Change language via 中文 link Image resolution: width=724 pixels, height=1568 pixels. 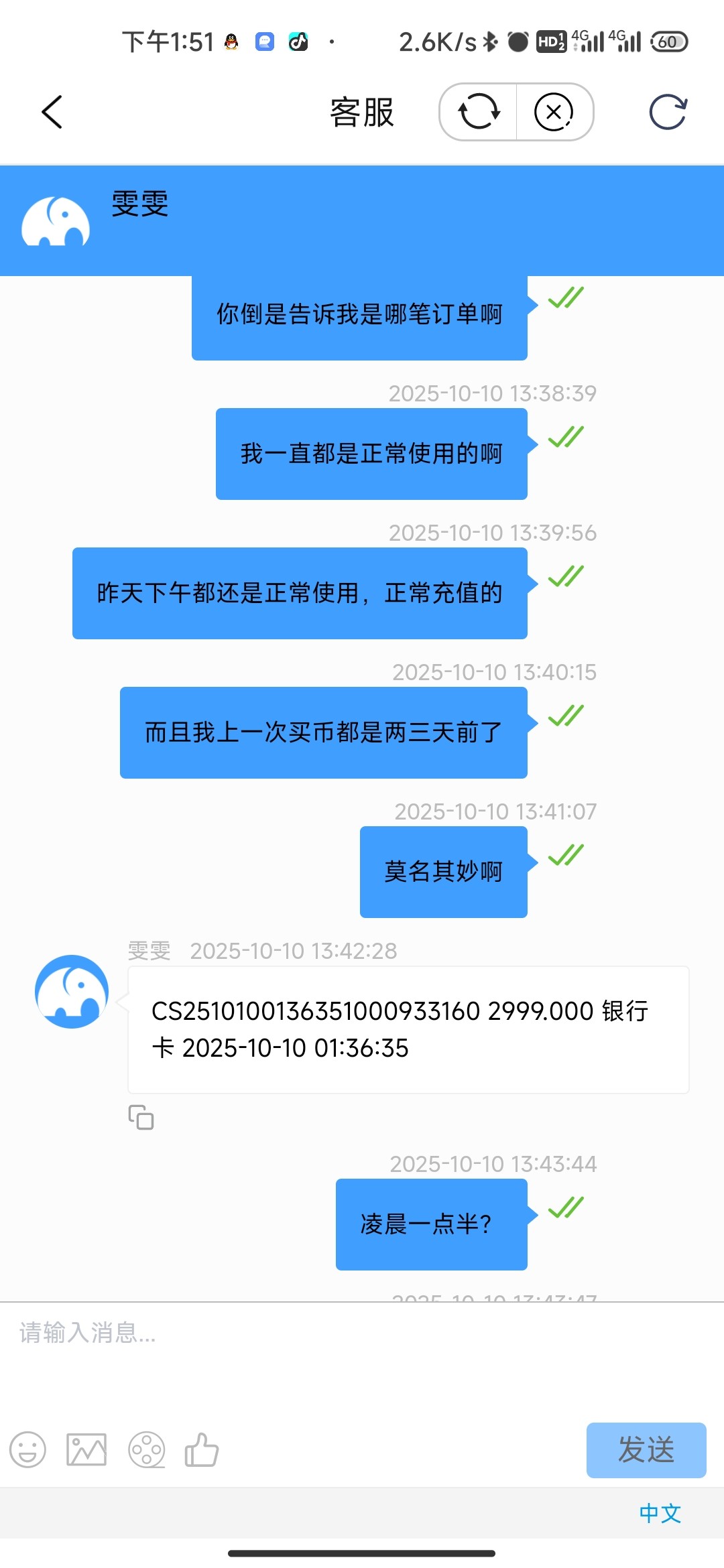click(660, 1513)
